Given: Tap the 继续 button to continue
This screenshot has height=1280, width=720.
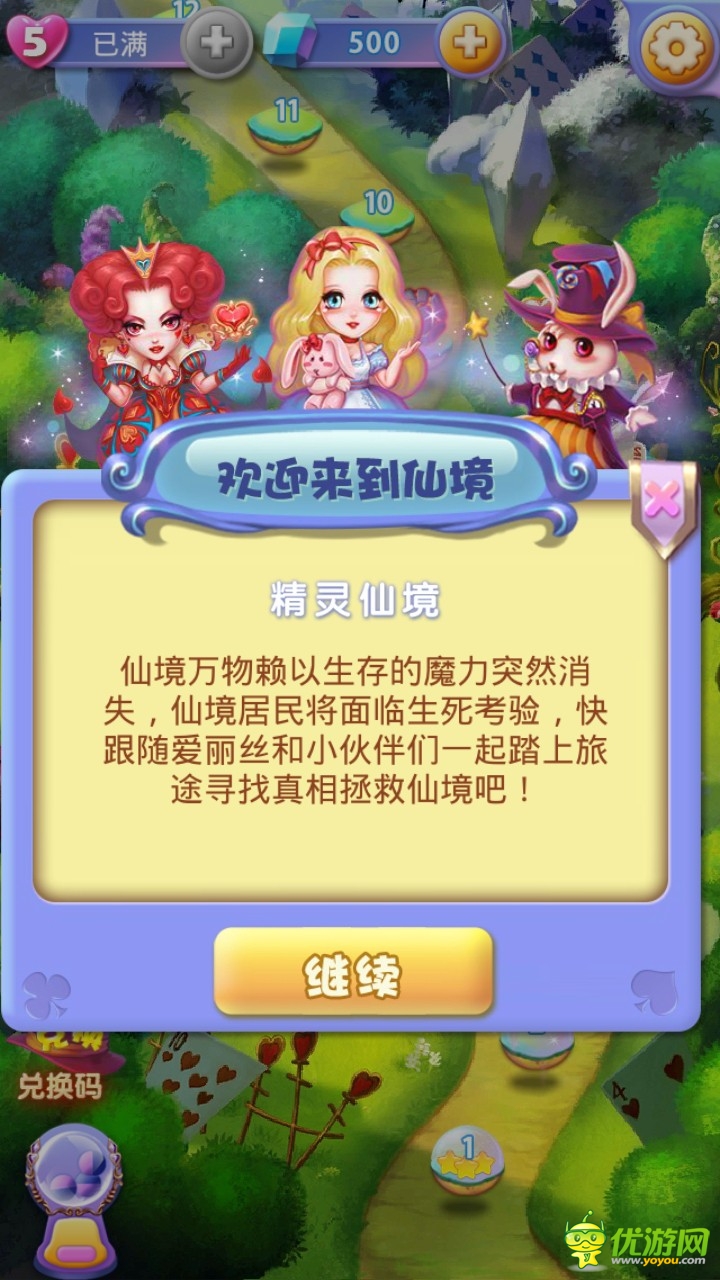Looking at the screenshot, I should click(354, 971).
